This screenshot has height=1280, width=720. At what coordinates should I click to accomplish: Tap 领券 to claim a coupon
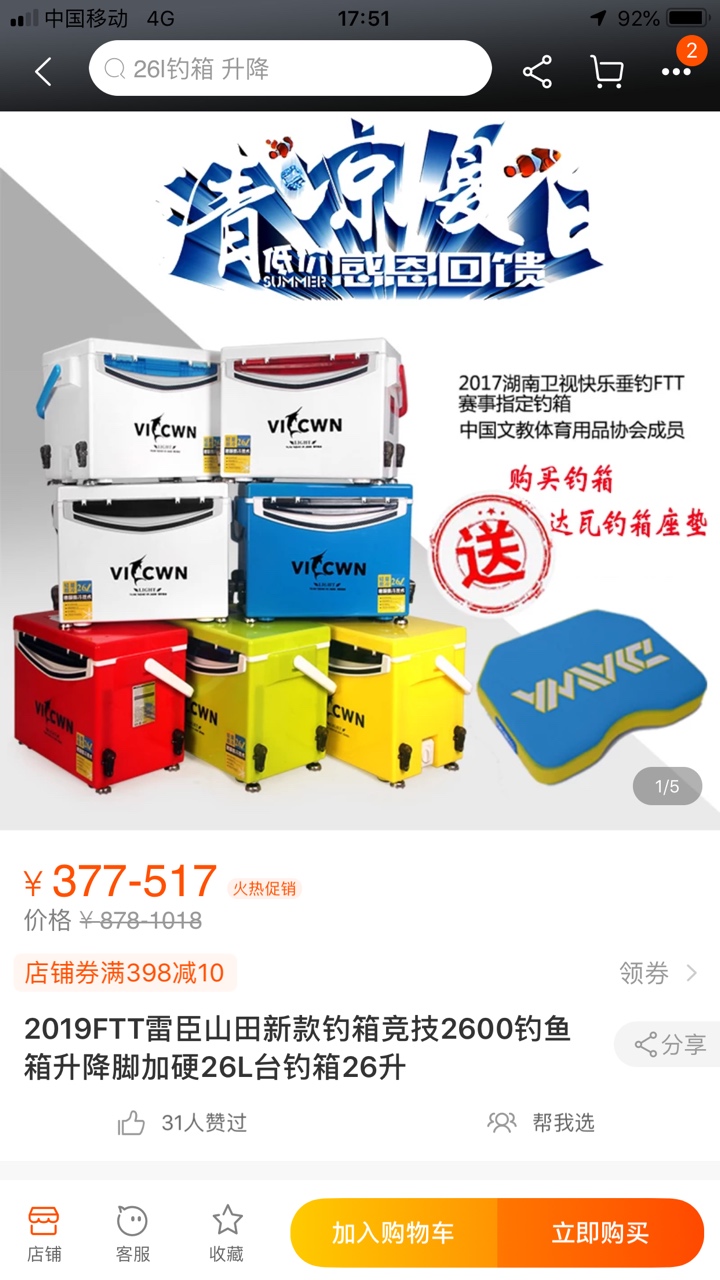pyautogui.click(x=657, y=973)
